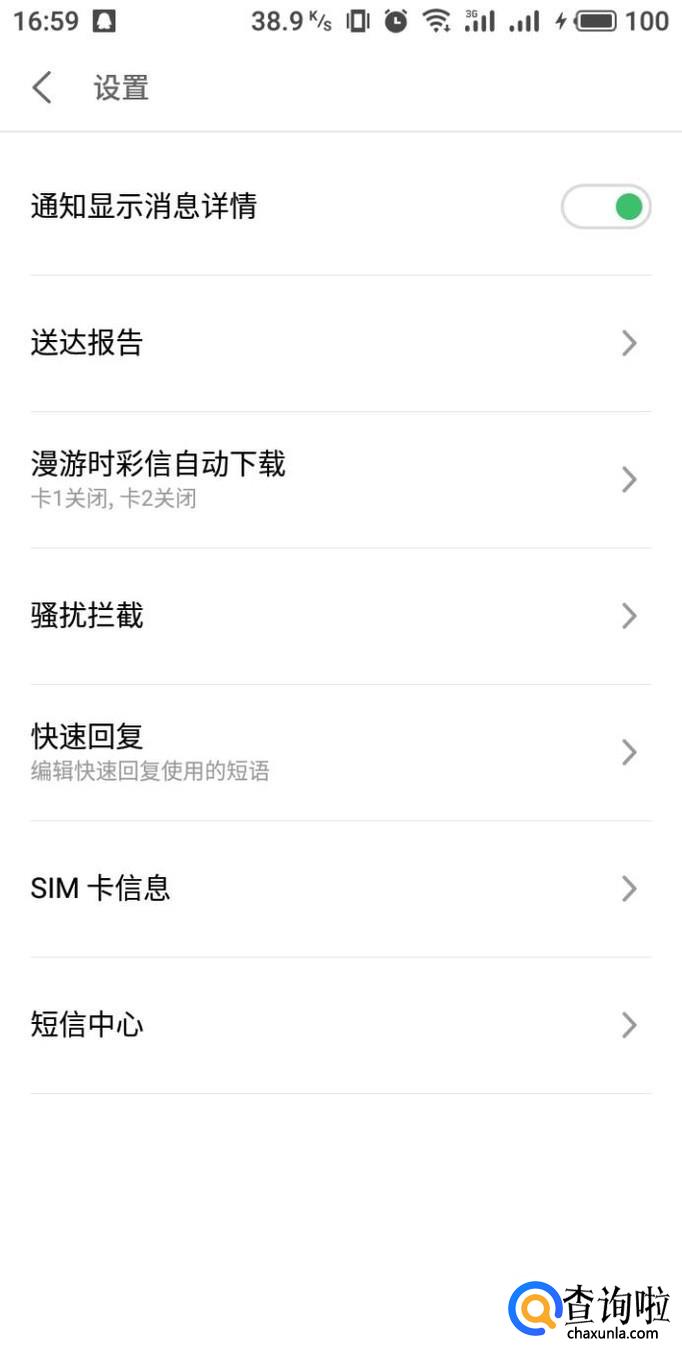The image size is (682, 1364).
Task: Open 短信中心 settings
Action: point(340,1024)
